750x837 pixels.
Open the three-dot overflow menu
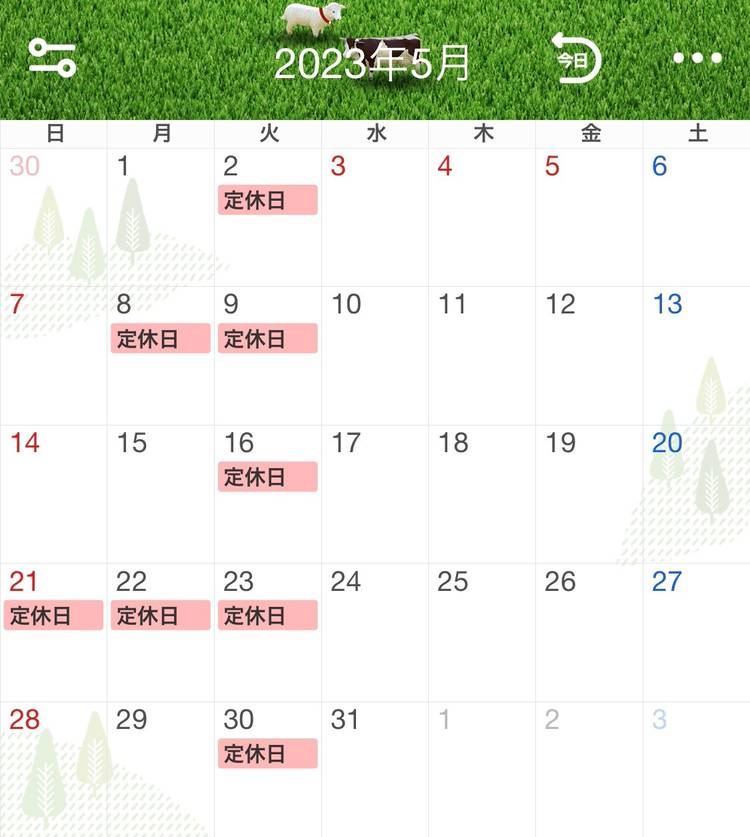[x=697, y=58]
